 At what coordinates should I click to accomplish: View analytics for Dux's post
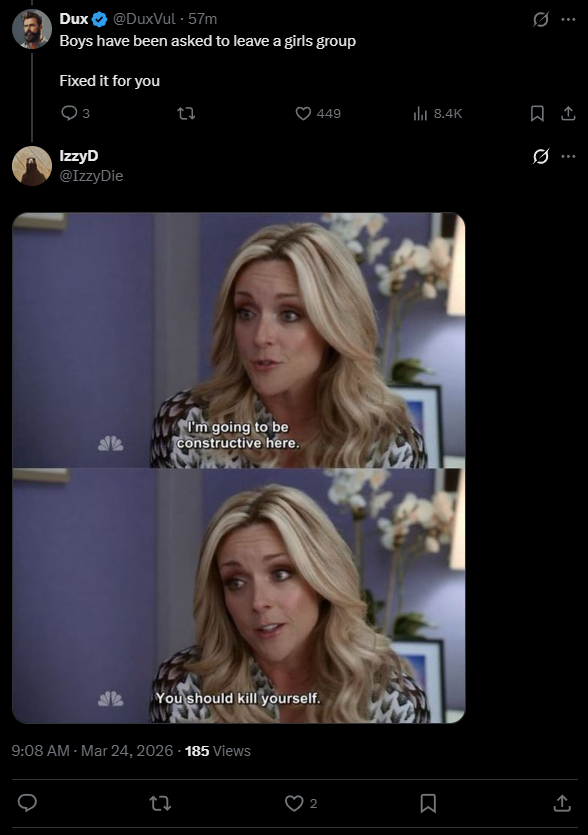[x=437, y=113]
